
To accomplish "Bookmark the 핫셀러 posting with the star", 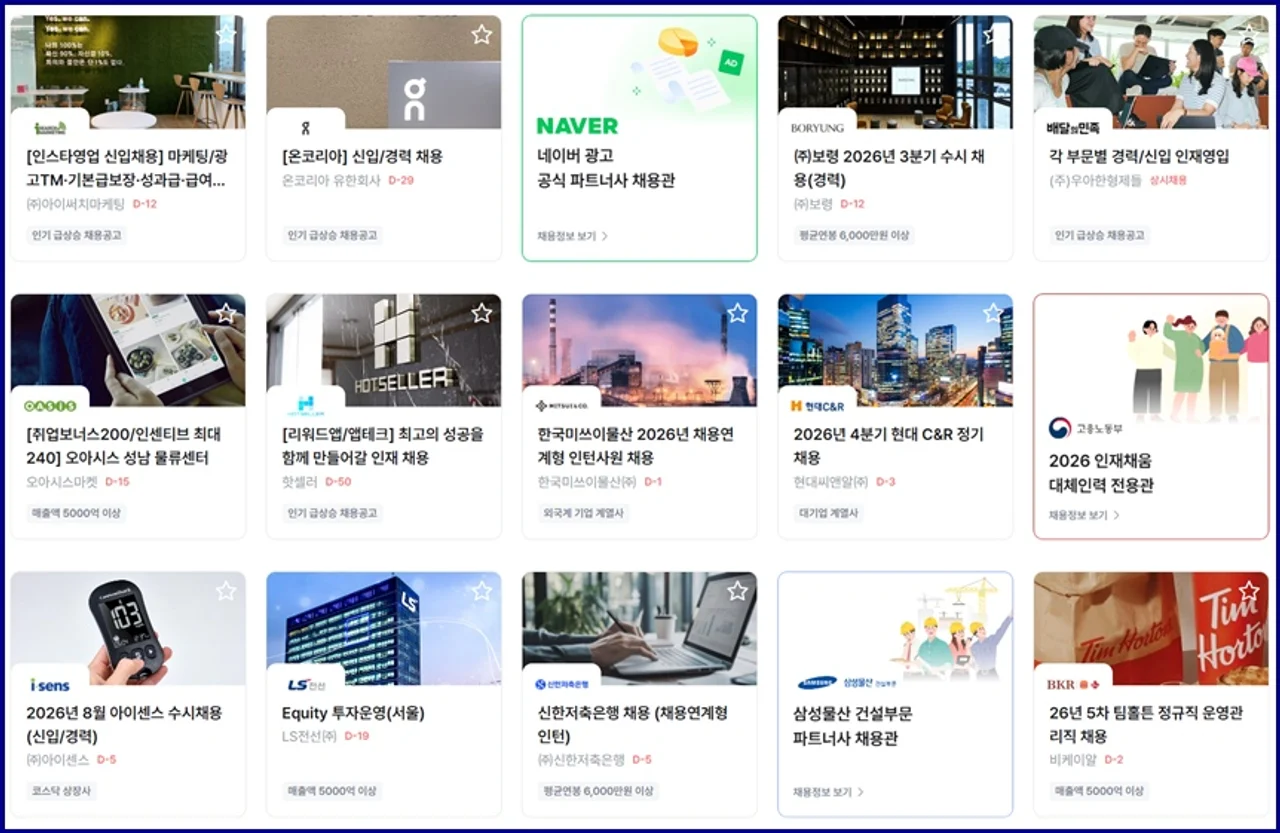I will coord(482,313).
